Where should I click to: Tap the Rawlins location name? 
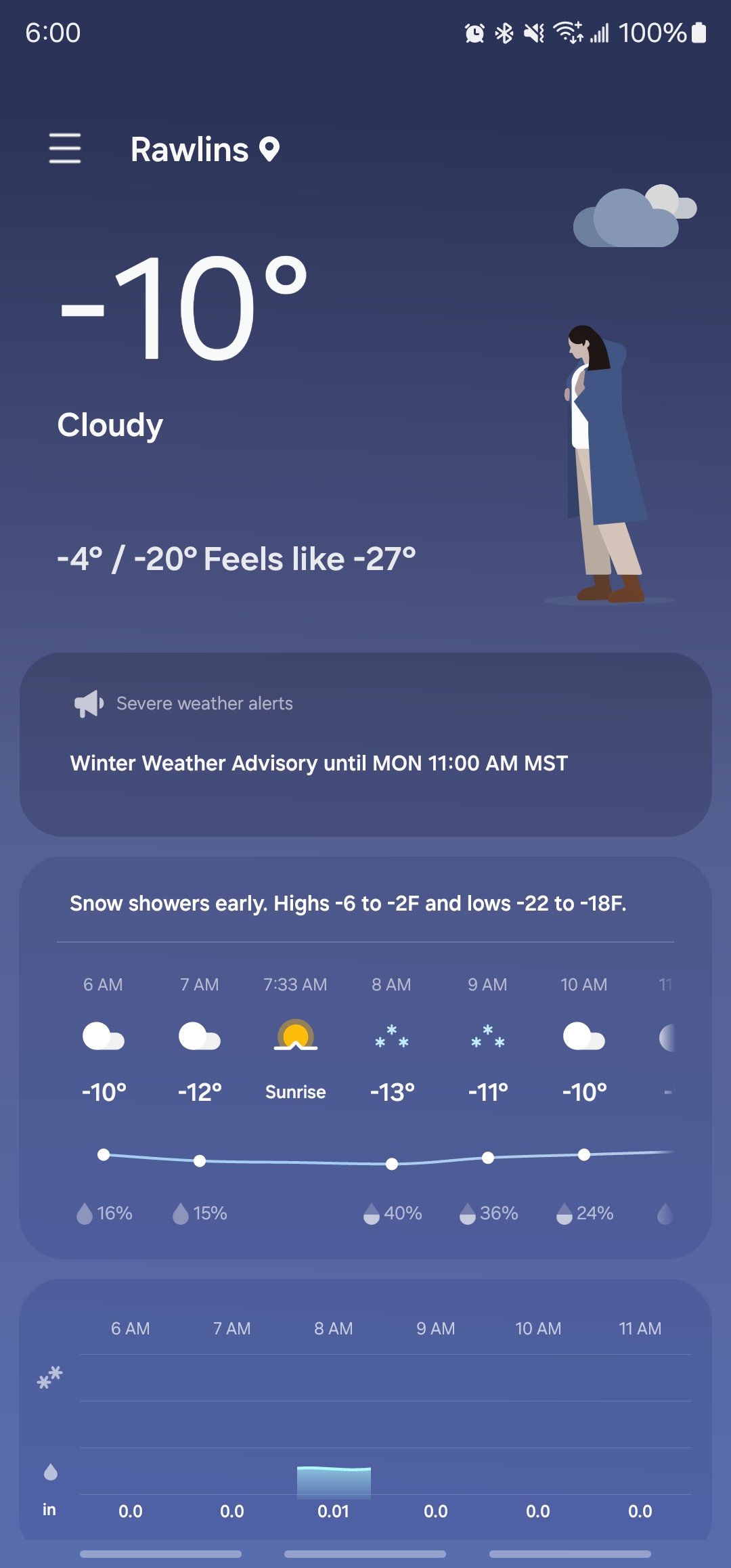pos(190,150)
